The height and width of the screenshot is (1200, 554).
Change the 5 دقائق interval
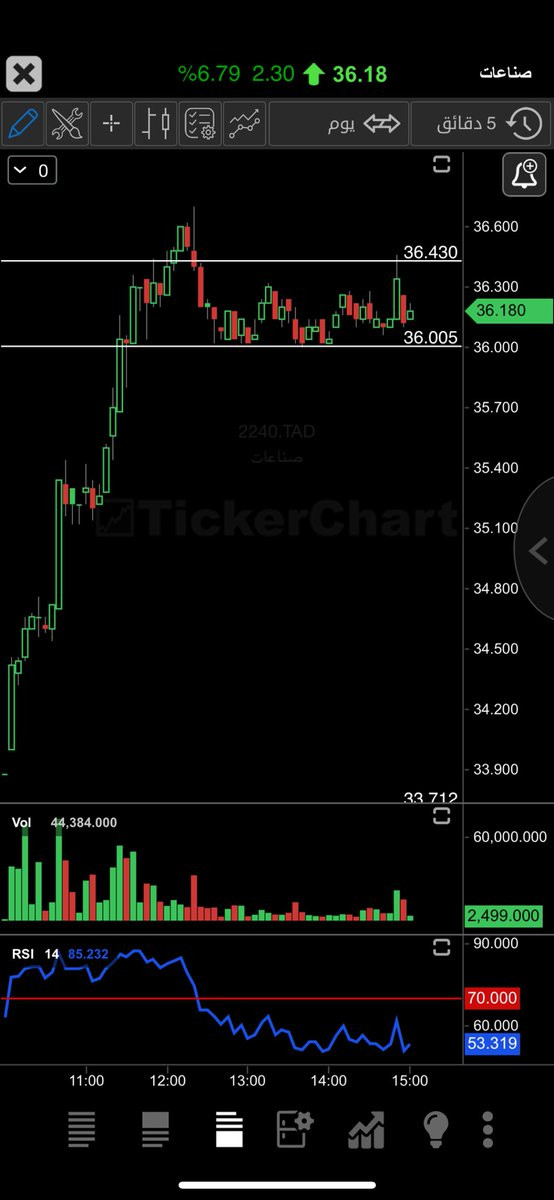pyautogui.click(x=482, y=124)
